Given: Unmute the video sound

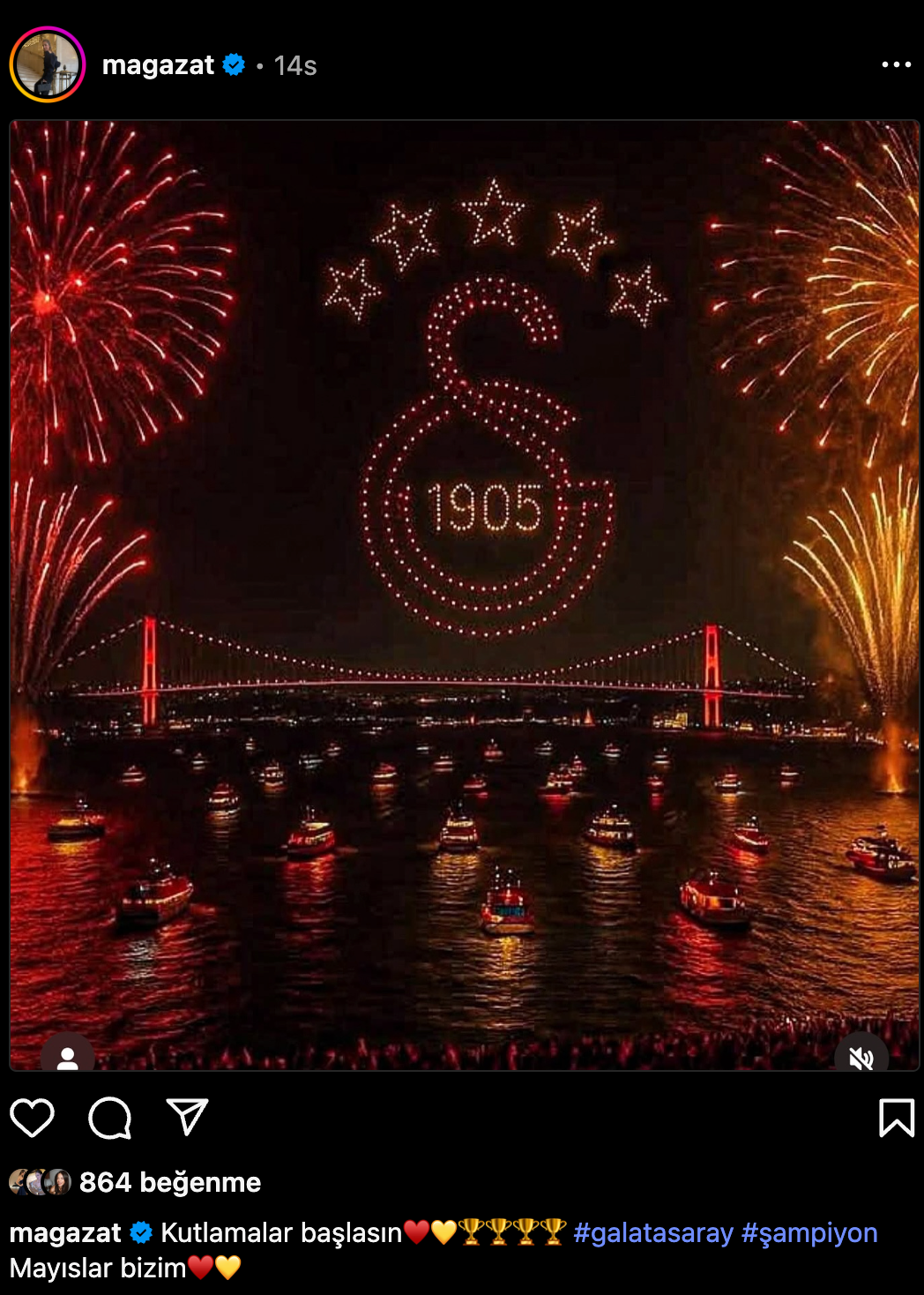Looking at the screenshot, I should click(x=861, y=1057).
